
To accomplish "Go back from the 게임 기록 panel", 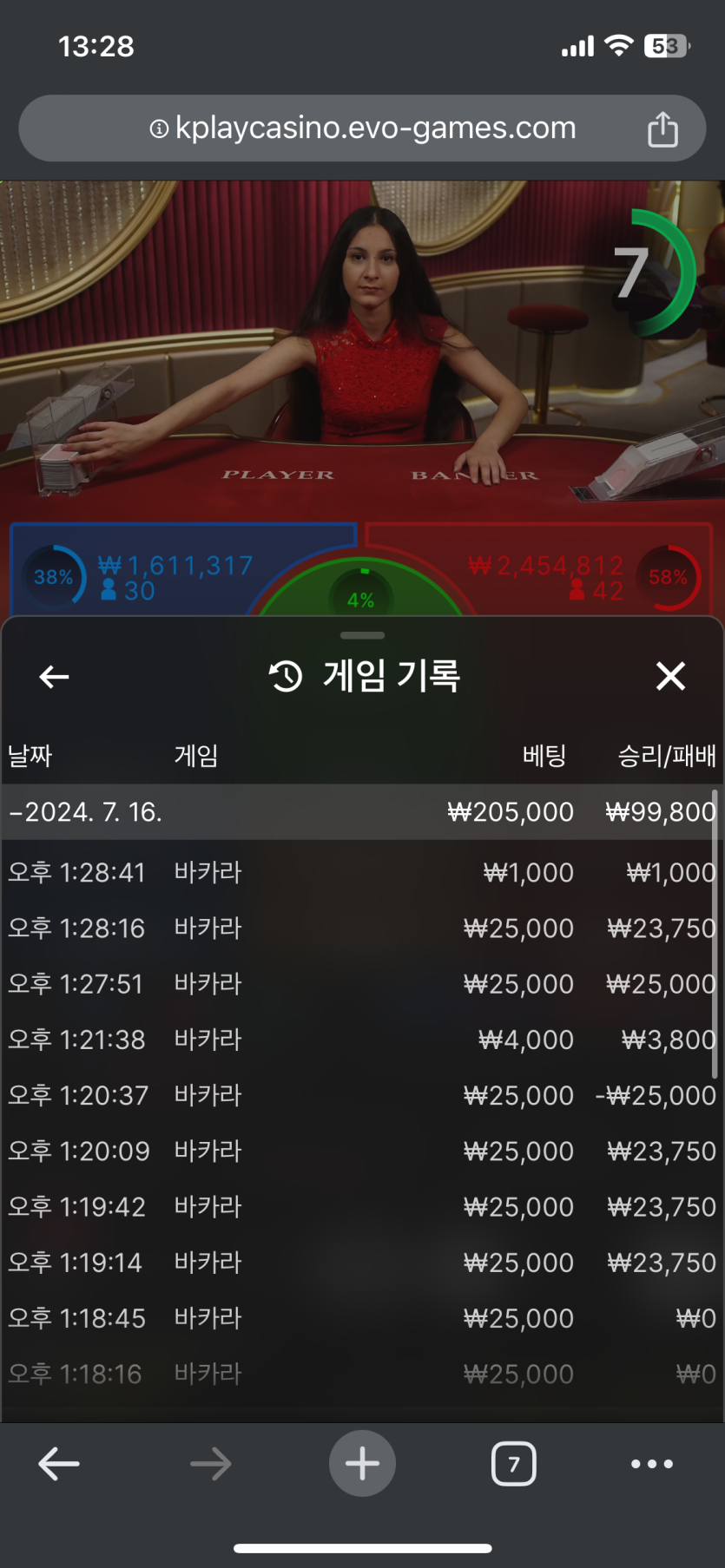I will coord(54,677).
